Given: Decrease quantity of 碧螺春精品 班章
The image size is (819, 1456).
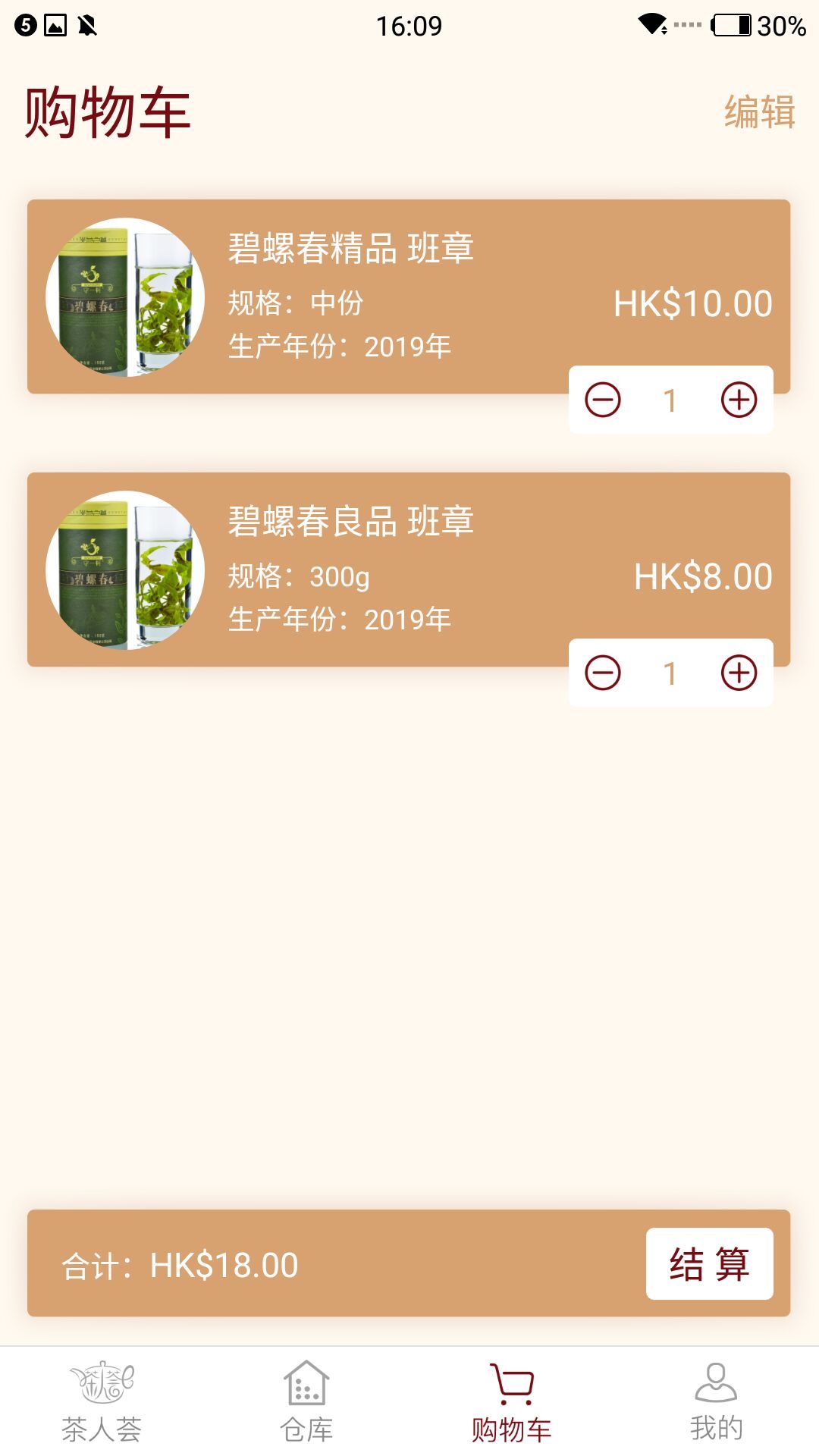Looking at the screenshot, I should coord(603,400).
